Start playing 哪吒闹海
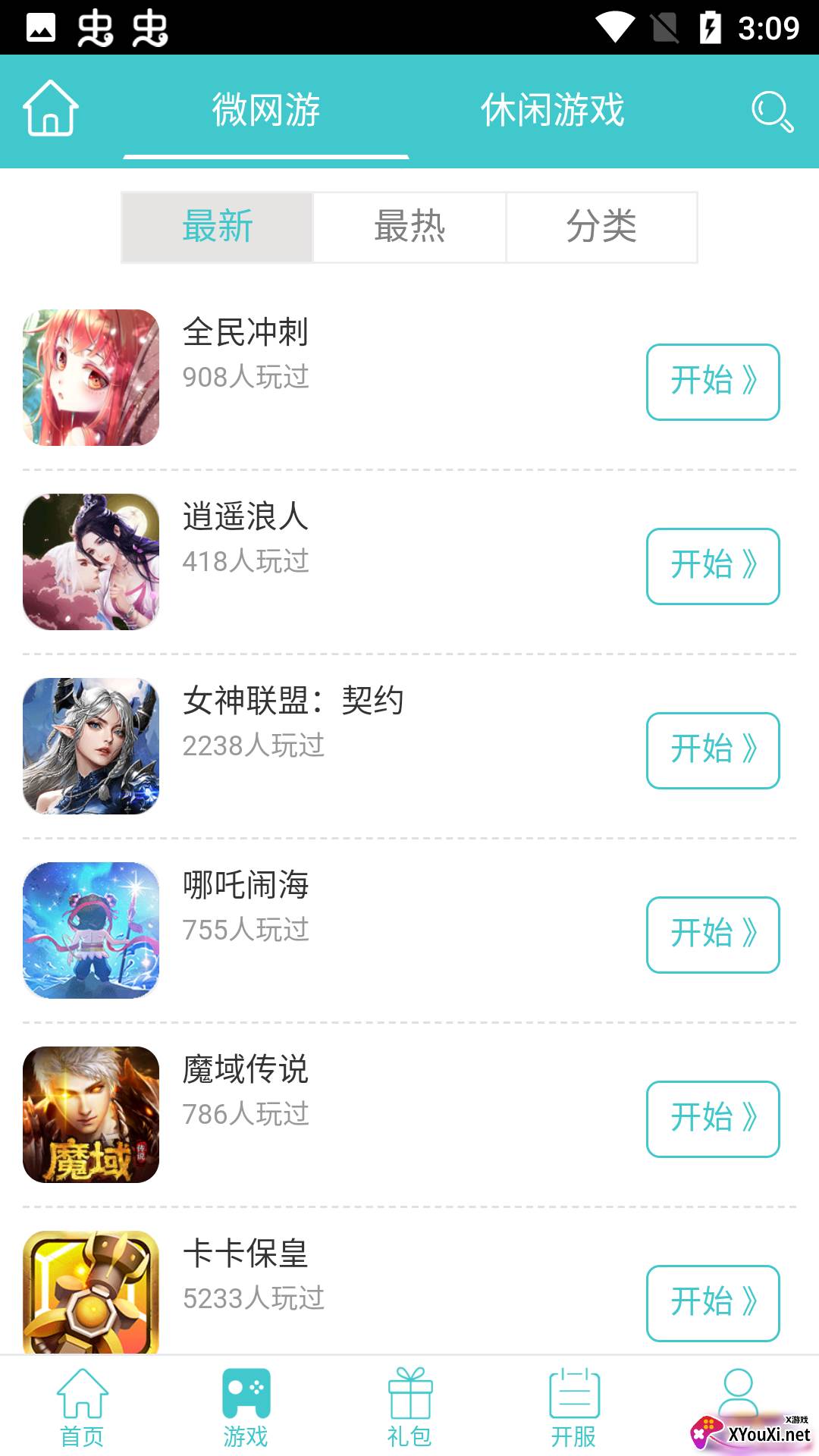 [713, 934]
